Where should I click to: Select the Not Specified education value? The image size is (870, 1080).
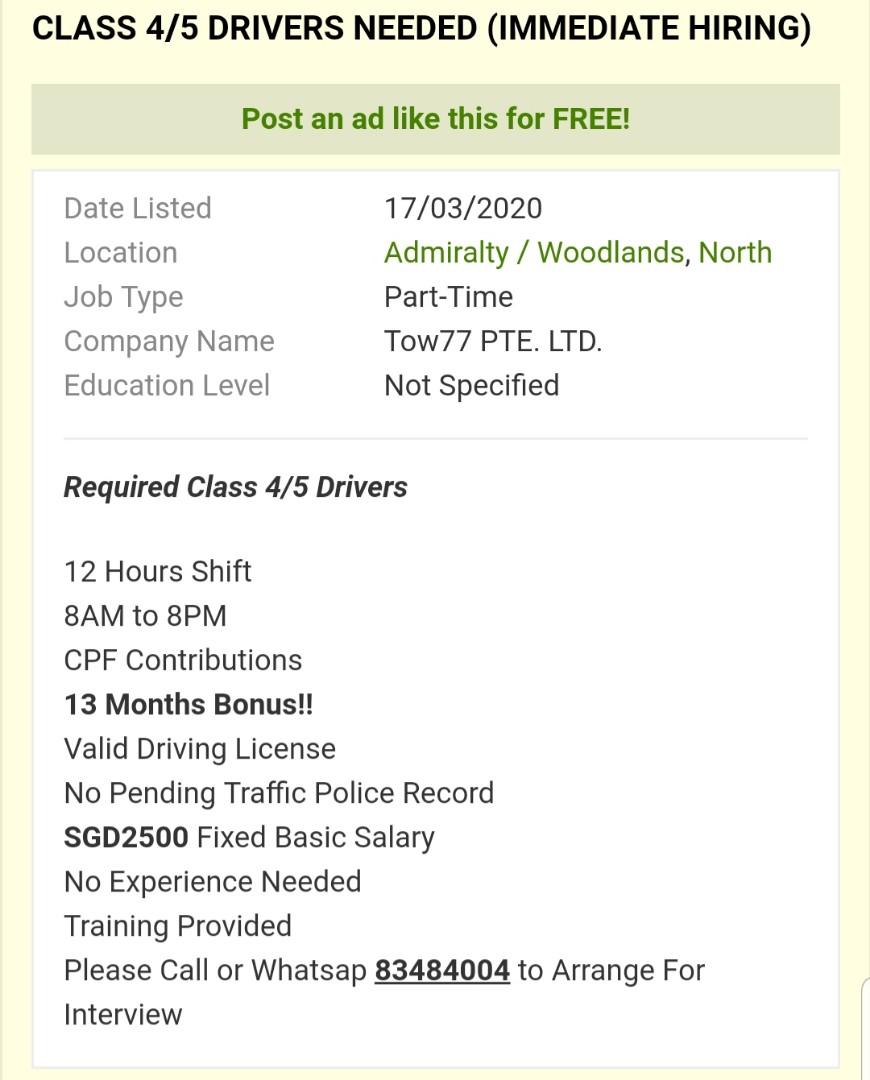[x=471, y=385]
